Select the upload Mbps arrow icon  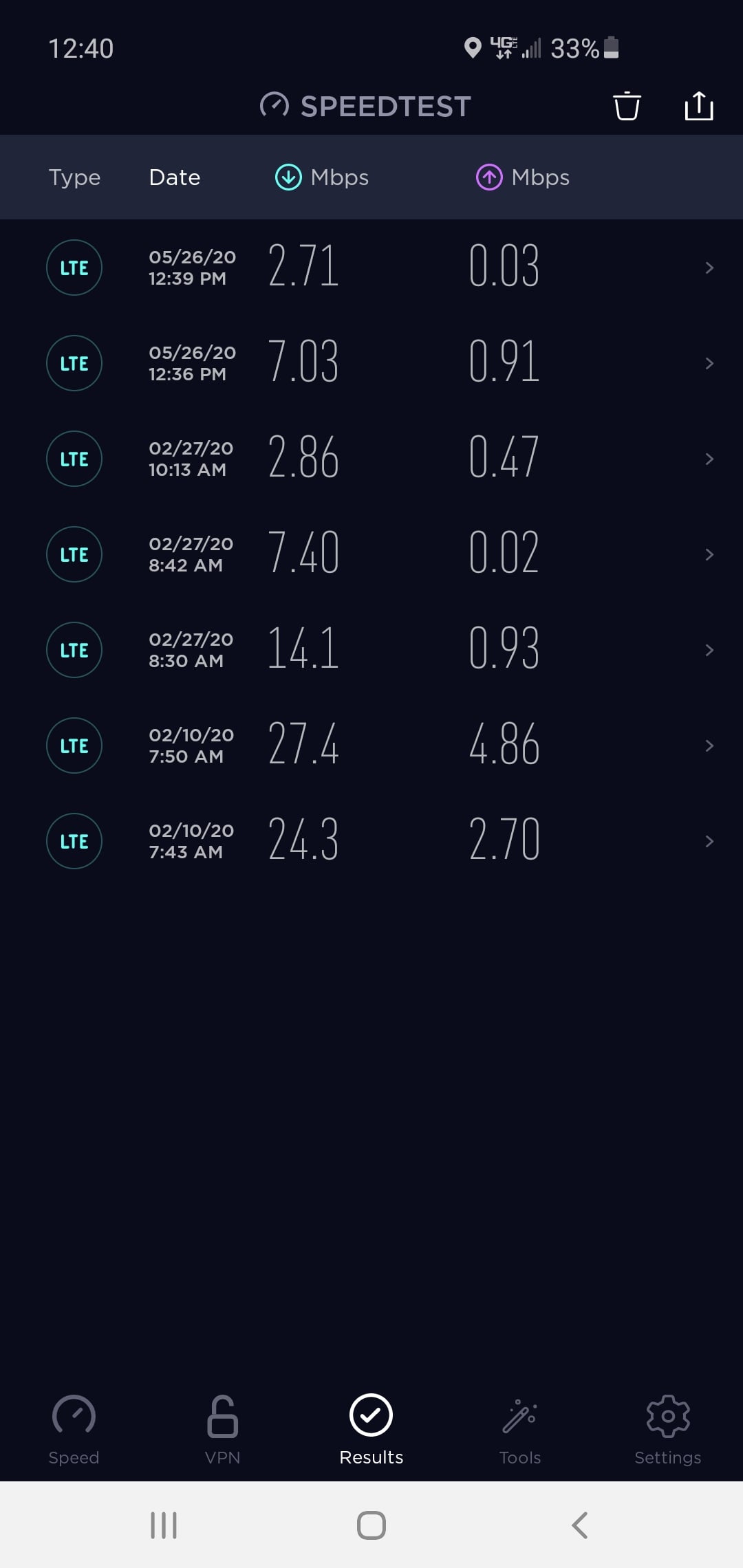click(x=489, y=177)
